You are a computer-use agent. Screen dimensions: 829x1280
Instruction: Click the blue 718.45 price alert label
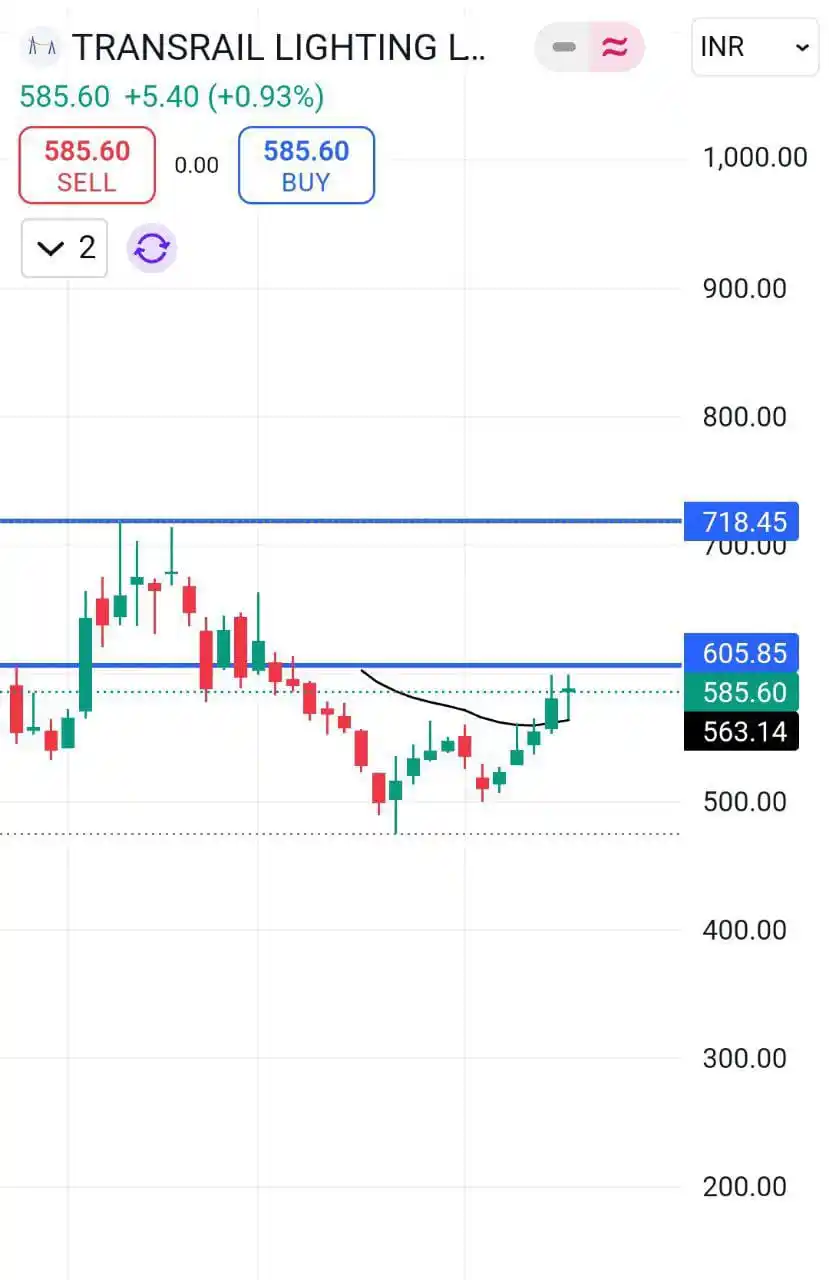pos(742,521)
